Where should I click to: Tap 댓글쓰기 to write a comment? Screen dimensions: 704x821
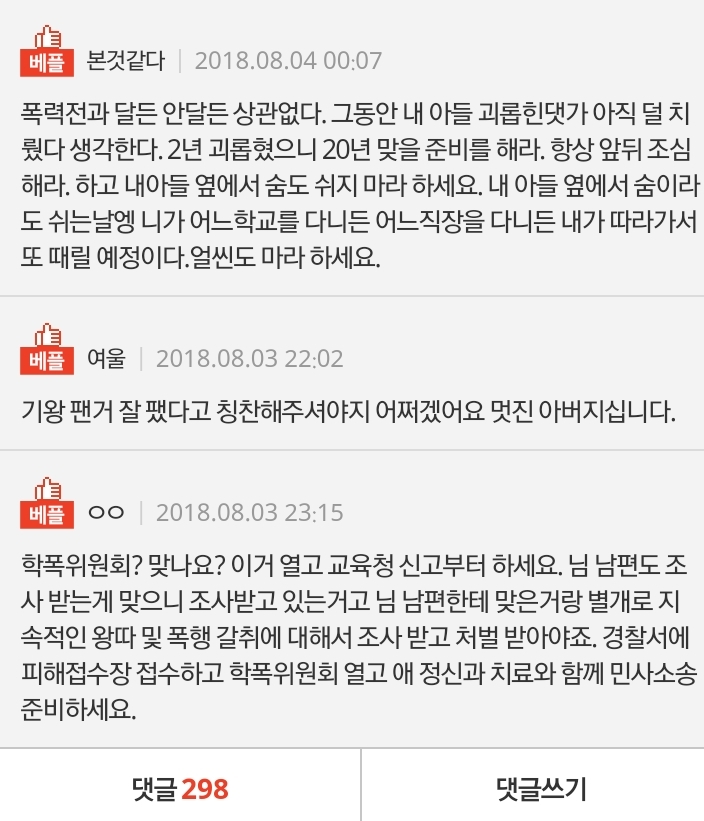coord(540,789)
